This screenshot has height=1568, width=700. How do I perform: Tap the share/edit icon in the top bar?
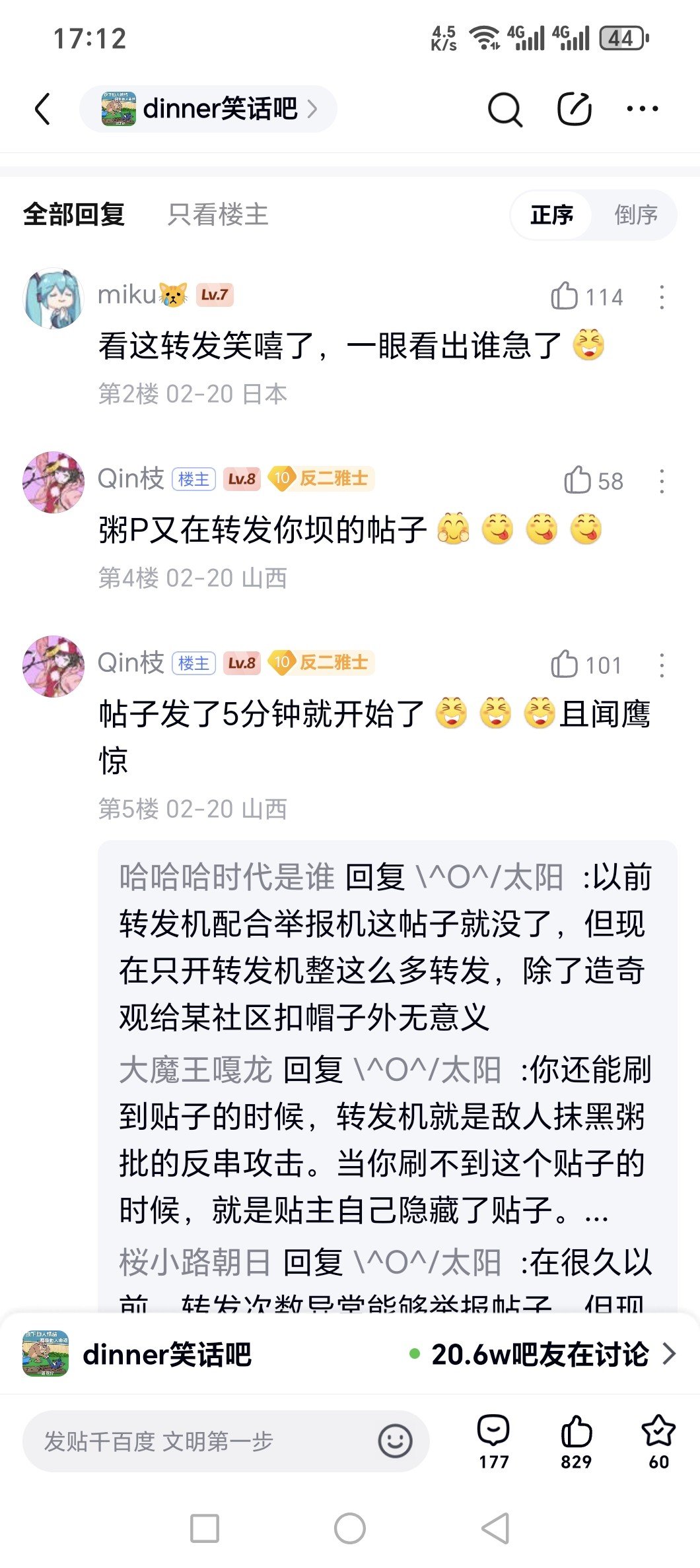pos(574,109)
